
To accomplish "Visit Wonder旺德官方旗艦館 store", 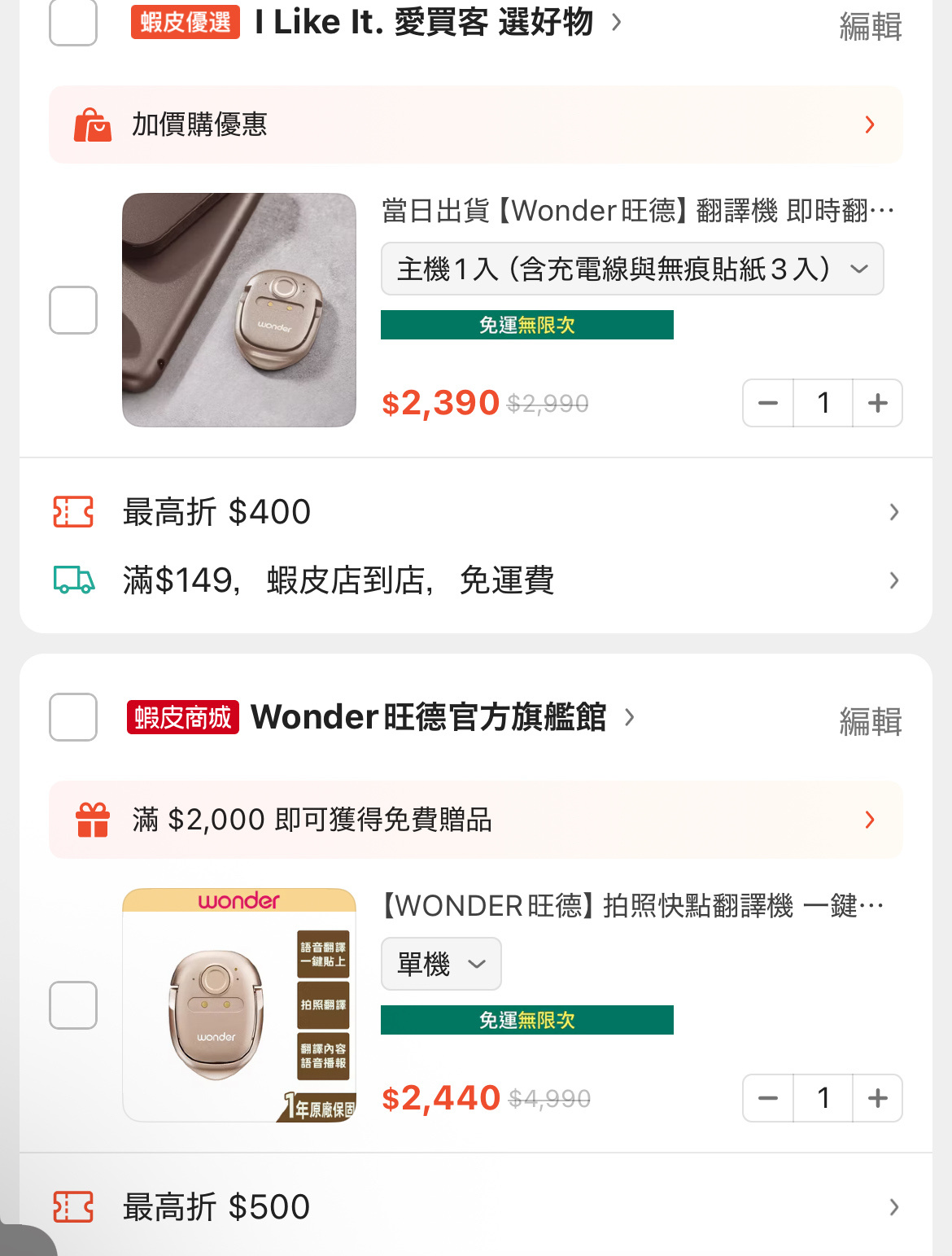I will 428,717.
